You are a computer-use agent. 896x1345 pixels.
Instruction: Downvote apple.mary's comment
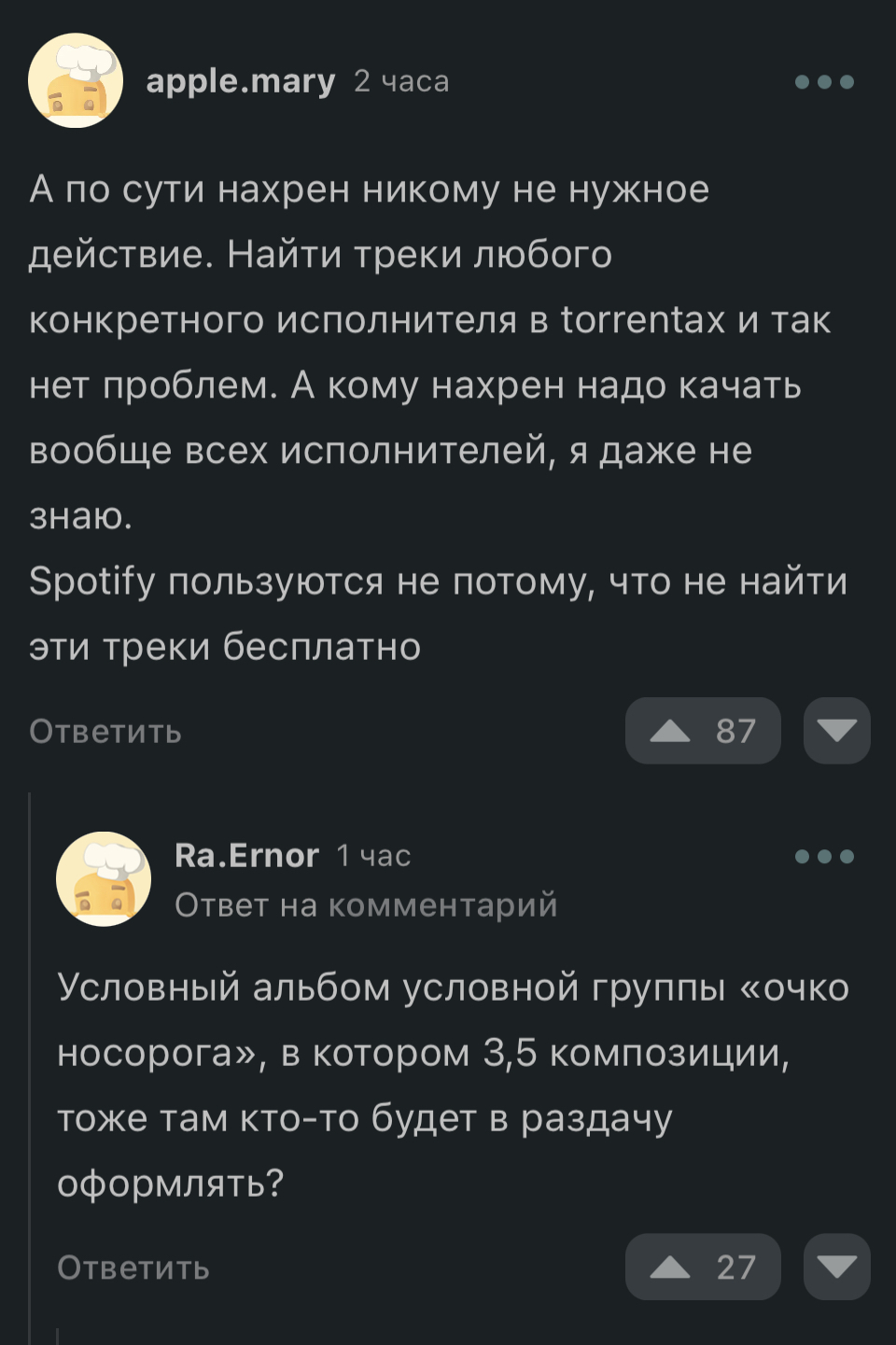click(x=836, y=731)
